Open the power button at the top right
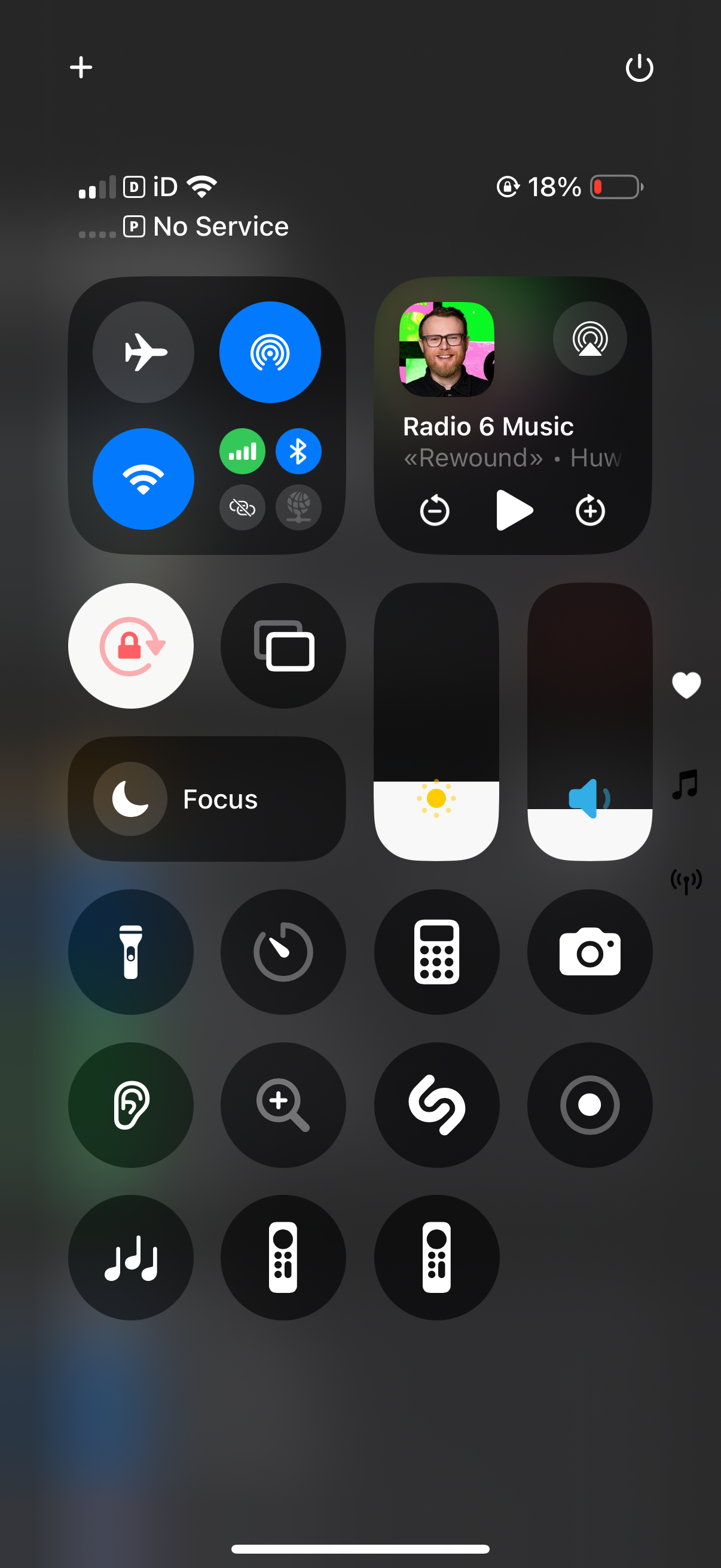721x1568 pixels. pyautogui.click(x=639, y=67)
